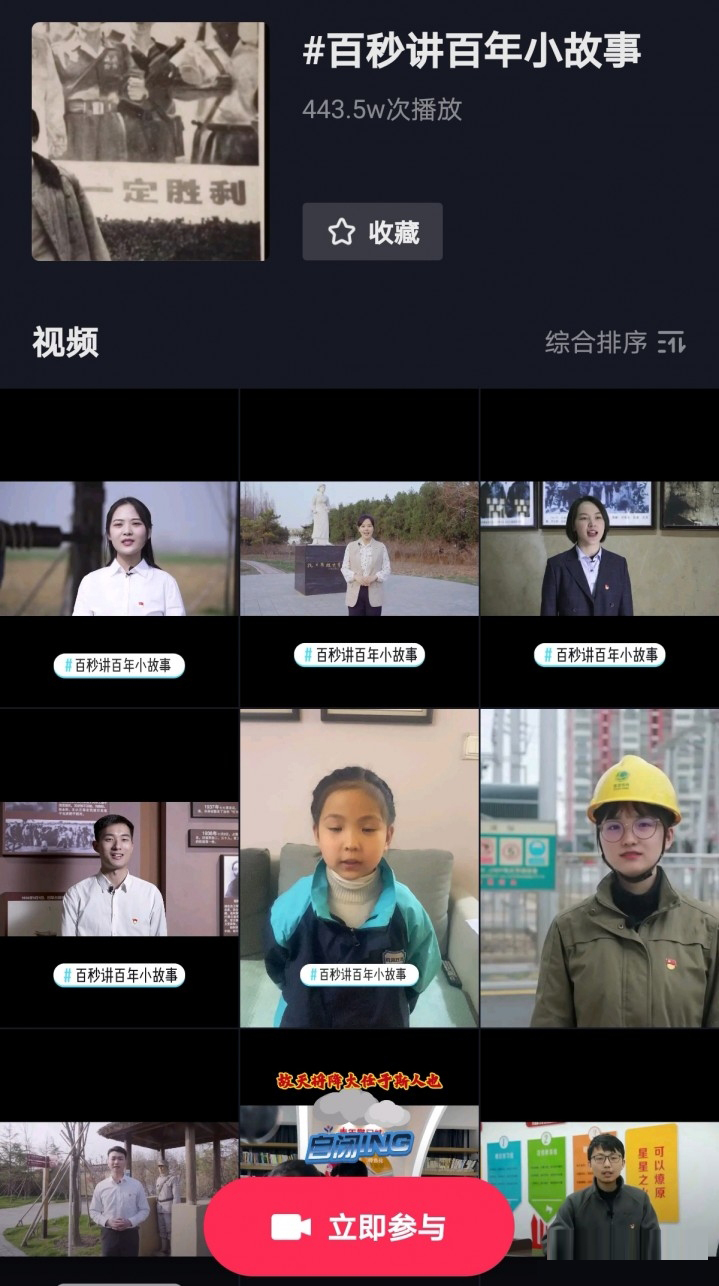Open the topic cover image
The width and height of the screenshot is (719, 1286).
click(149, 141)
